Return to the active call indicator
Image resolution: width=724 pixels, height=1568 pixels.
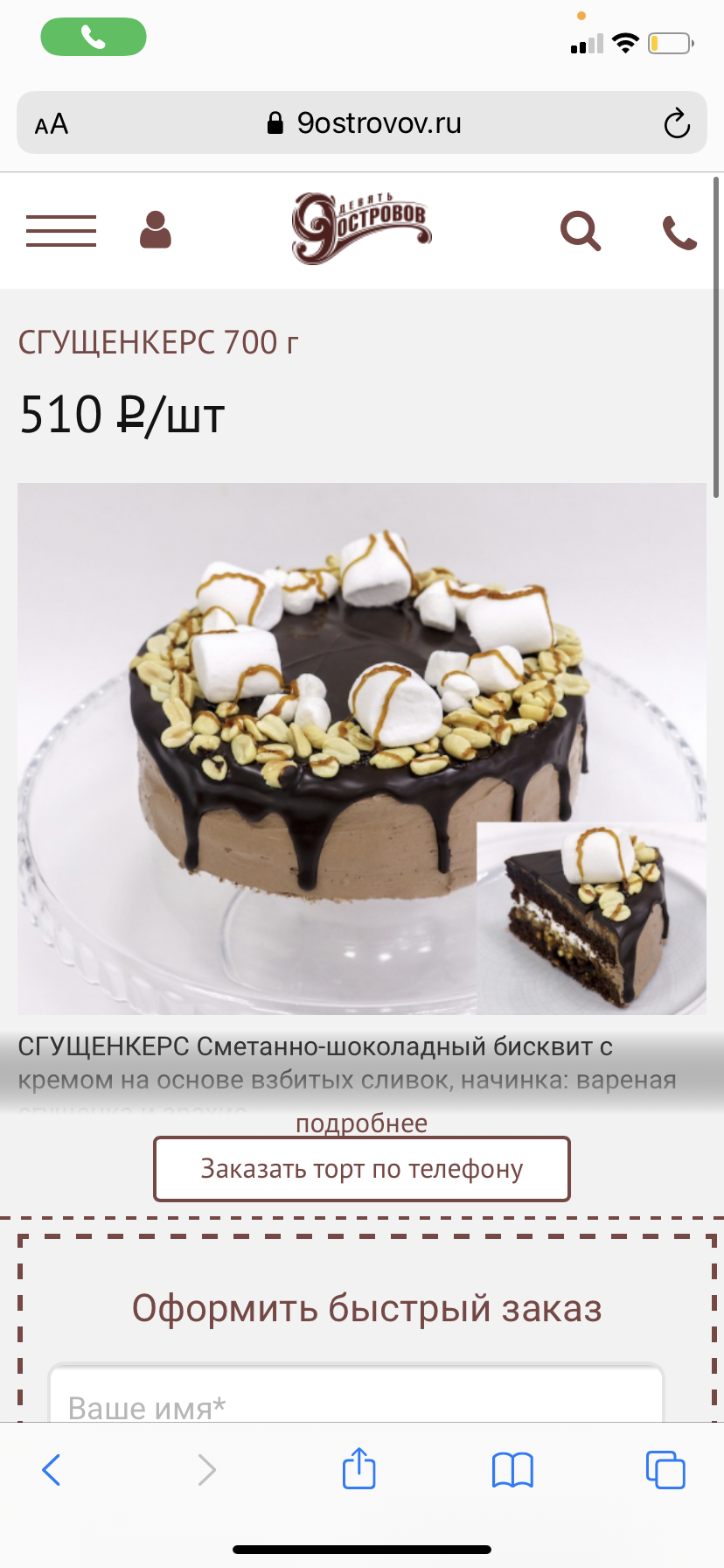pos(94,37)
